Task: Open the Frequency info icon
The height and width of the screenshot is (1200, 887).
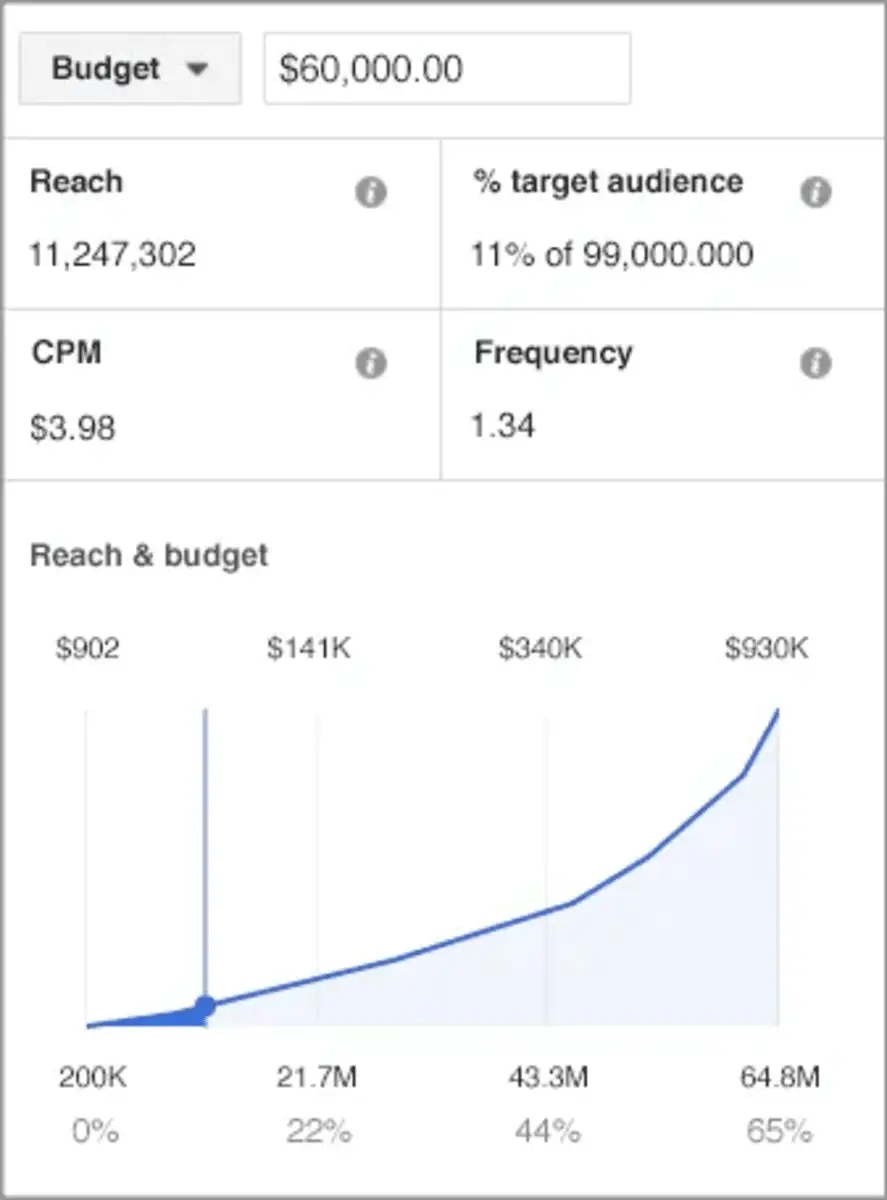Action: coord(816,363)
